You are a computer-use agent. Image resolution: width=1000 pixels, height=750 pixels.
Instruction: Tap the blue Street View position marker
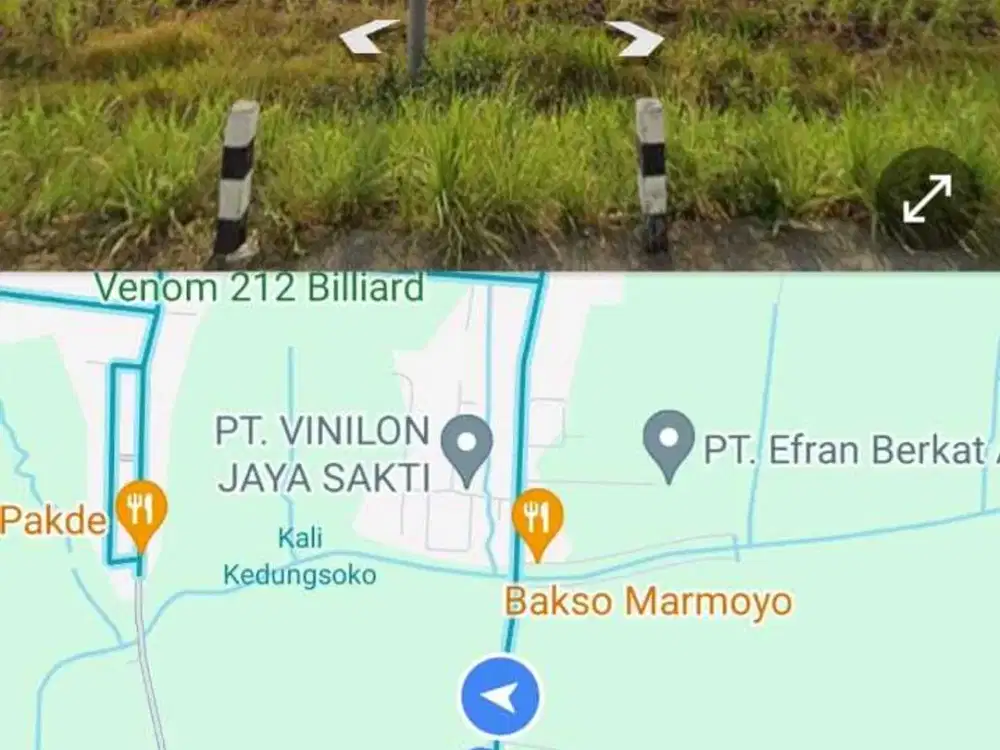(x=500, y=696)
